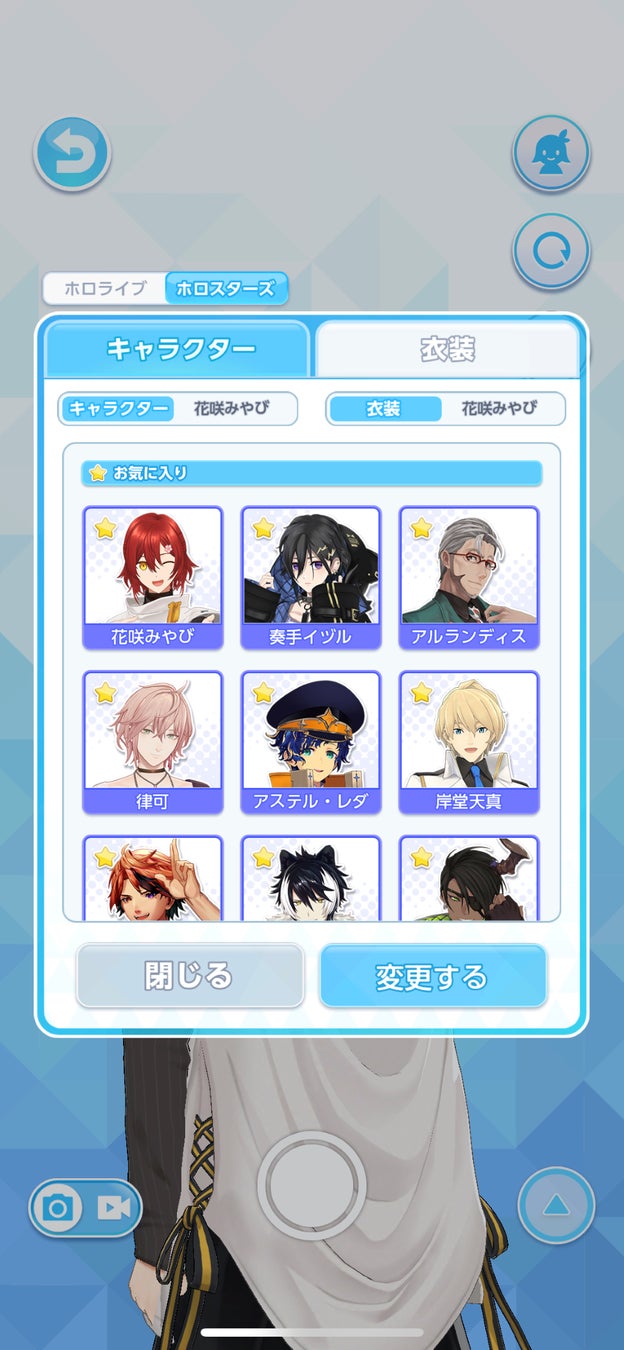The width and height of the screenshot is (624, 1350).
Task: Tap the circular rotate reset icon
Action: click(x=550, y=250)
